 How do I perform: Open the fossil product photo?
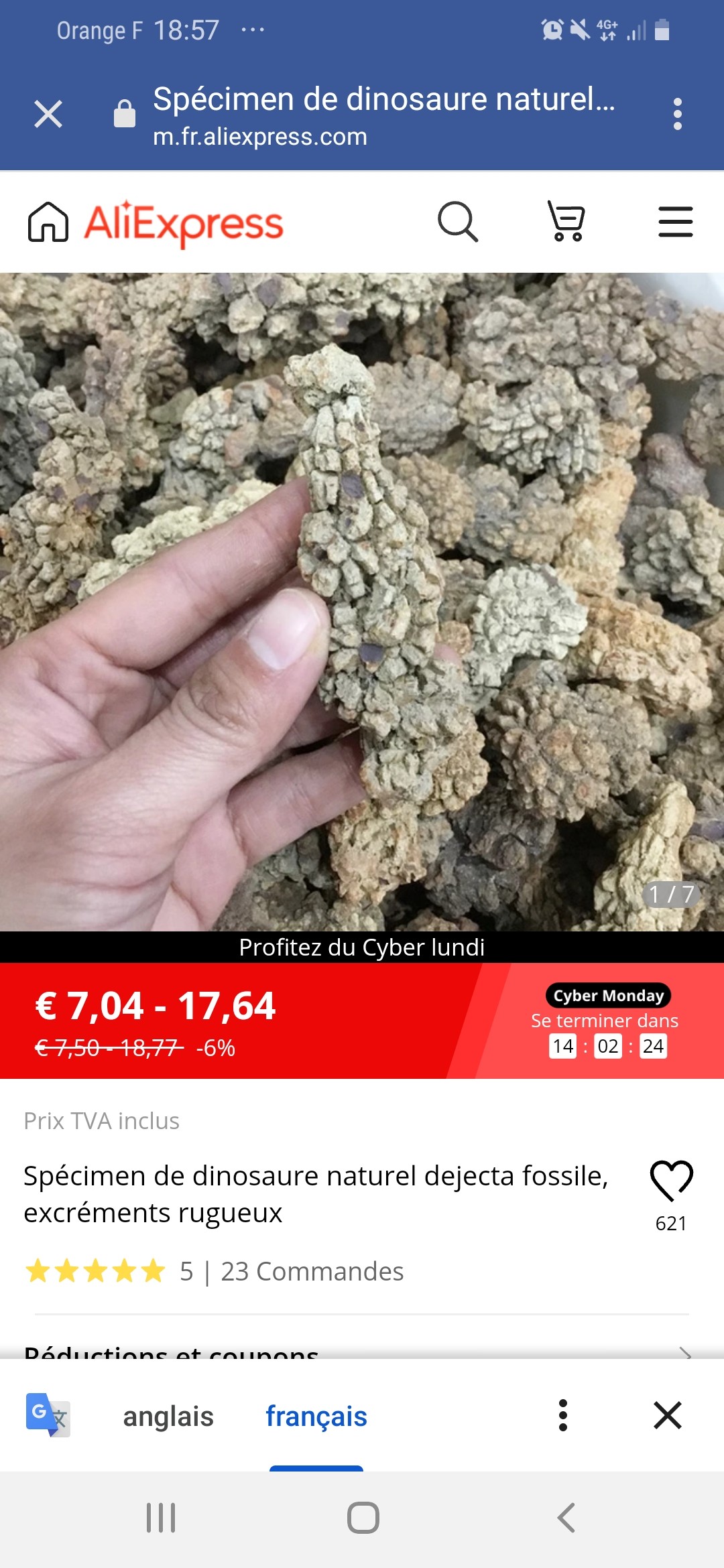(362, 601)
